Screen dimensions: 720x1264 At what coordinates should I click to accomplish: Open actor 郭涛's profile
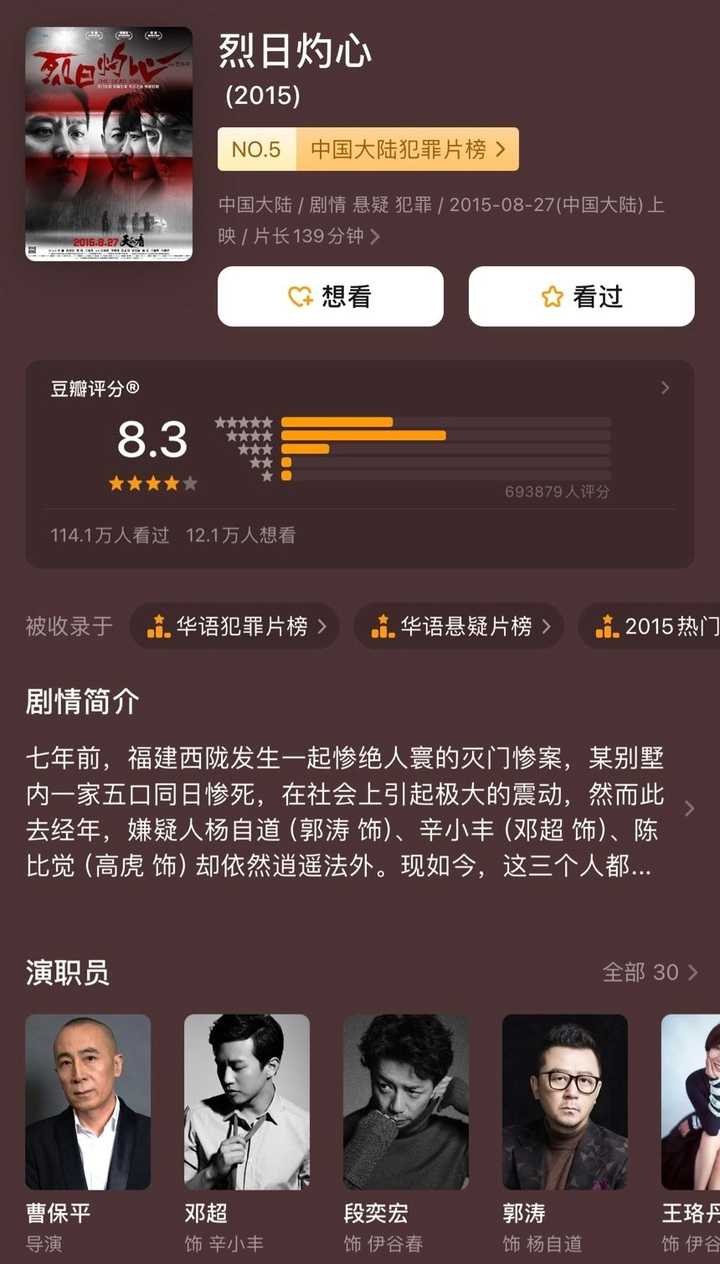pos(565,1102)
